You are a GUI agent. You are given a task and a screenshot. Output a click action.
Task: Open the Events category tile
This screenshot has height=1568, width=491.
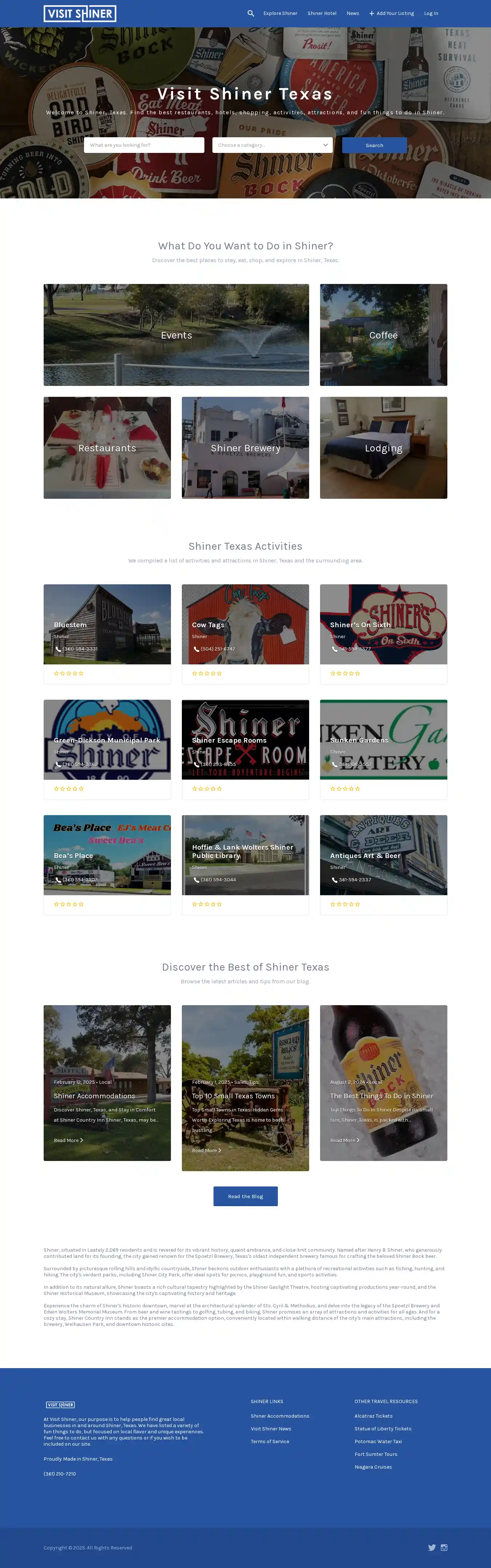[176, 335]
